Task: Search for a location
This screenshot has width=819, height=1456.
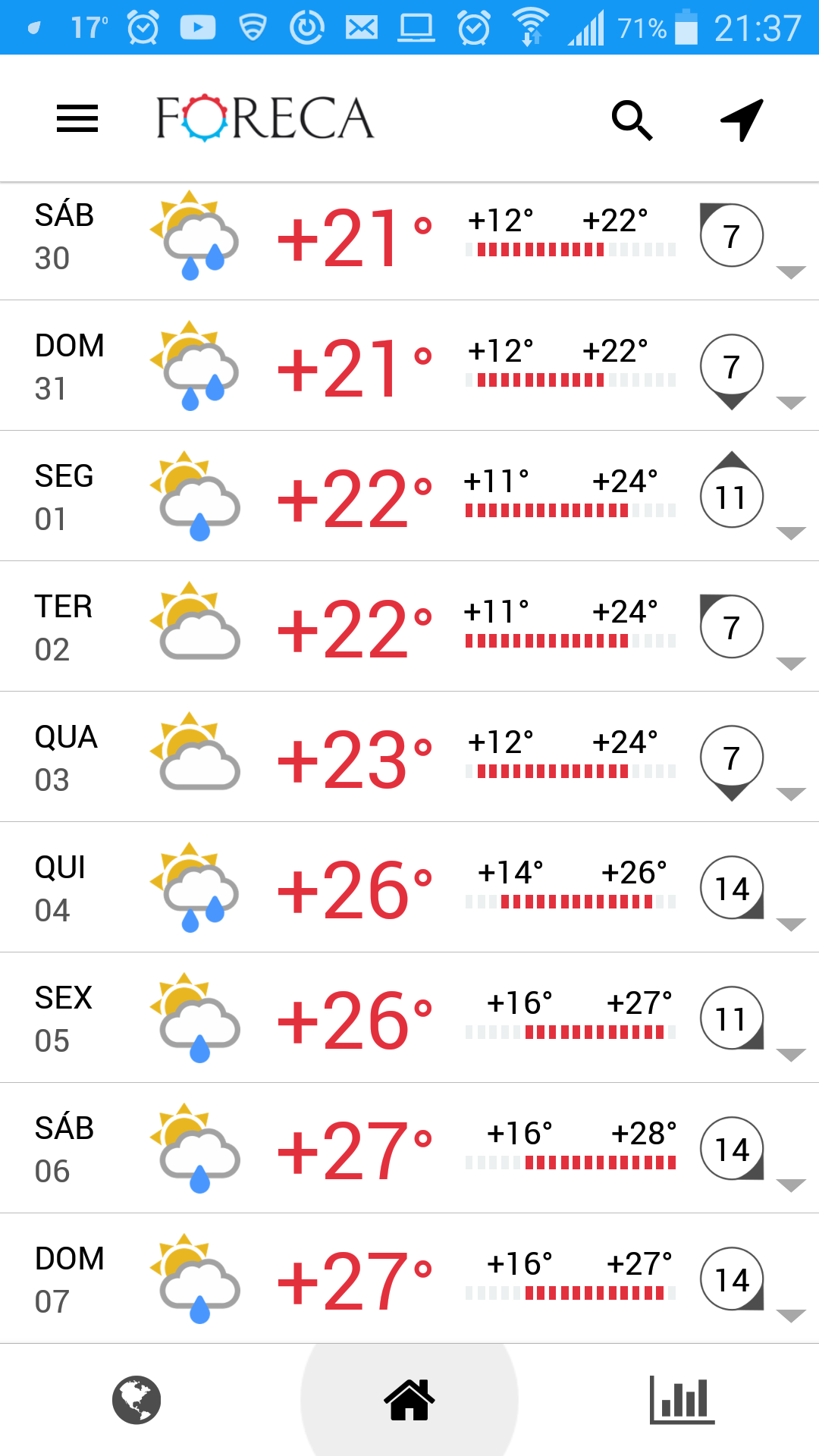Action: 632,120
